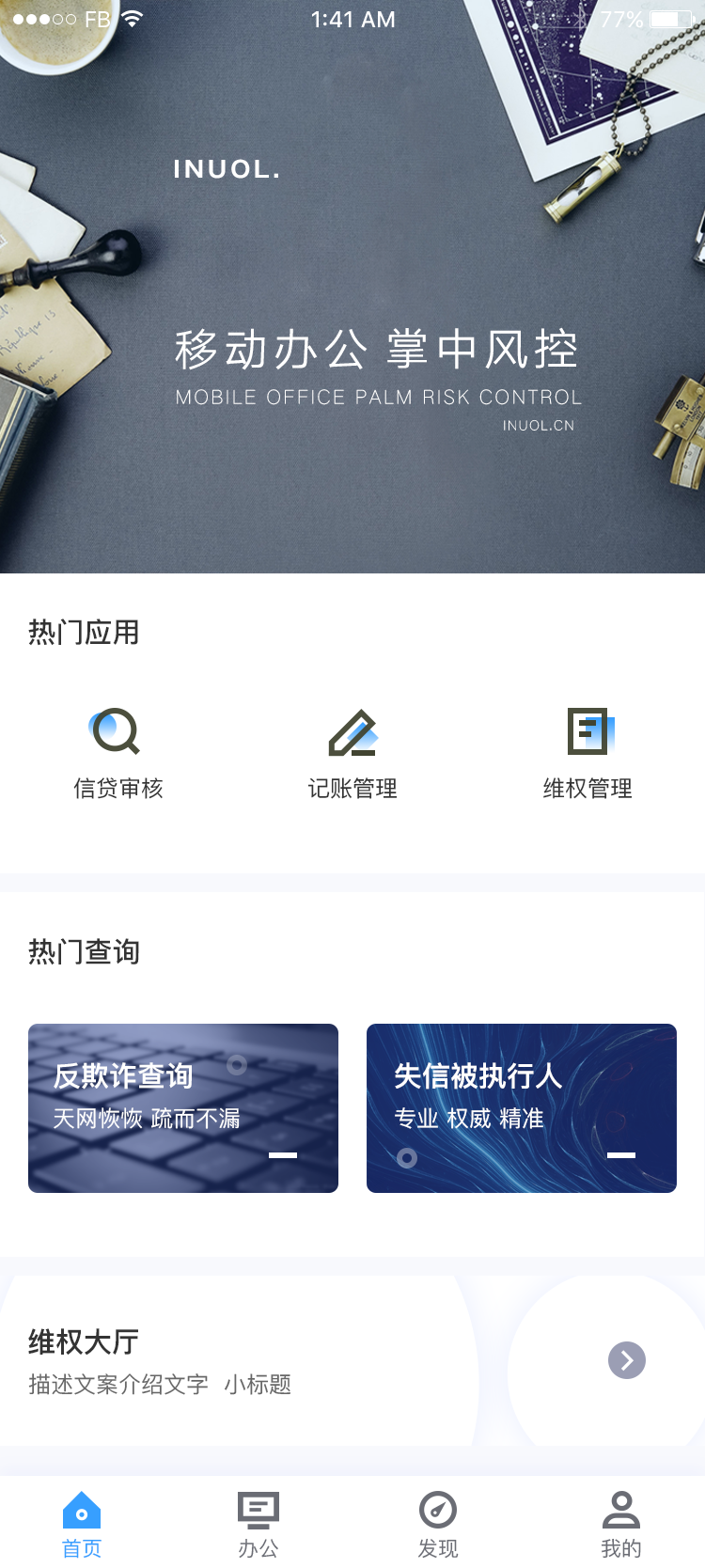Switch to the 办公 tab
The height and width of the screenshot is (1568, 705).
click(258, 1524)
